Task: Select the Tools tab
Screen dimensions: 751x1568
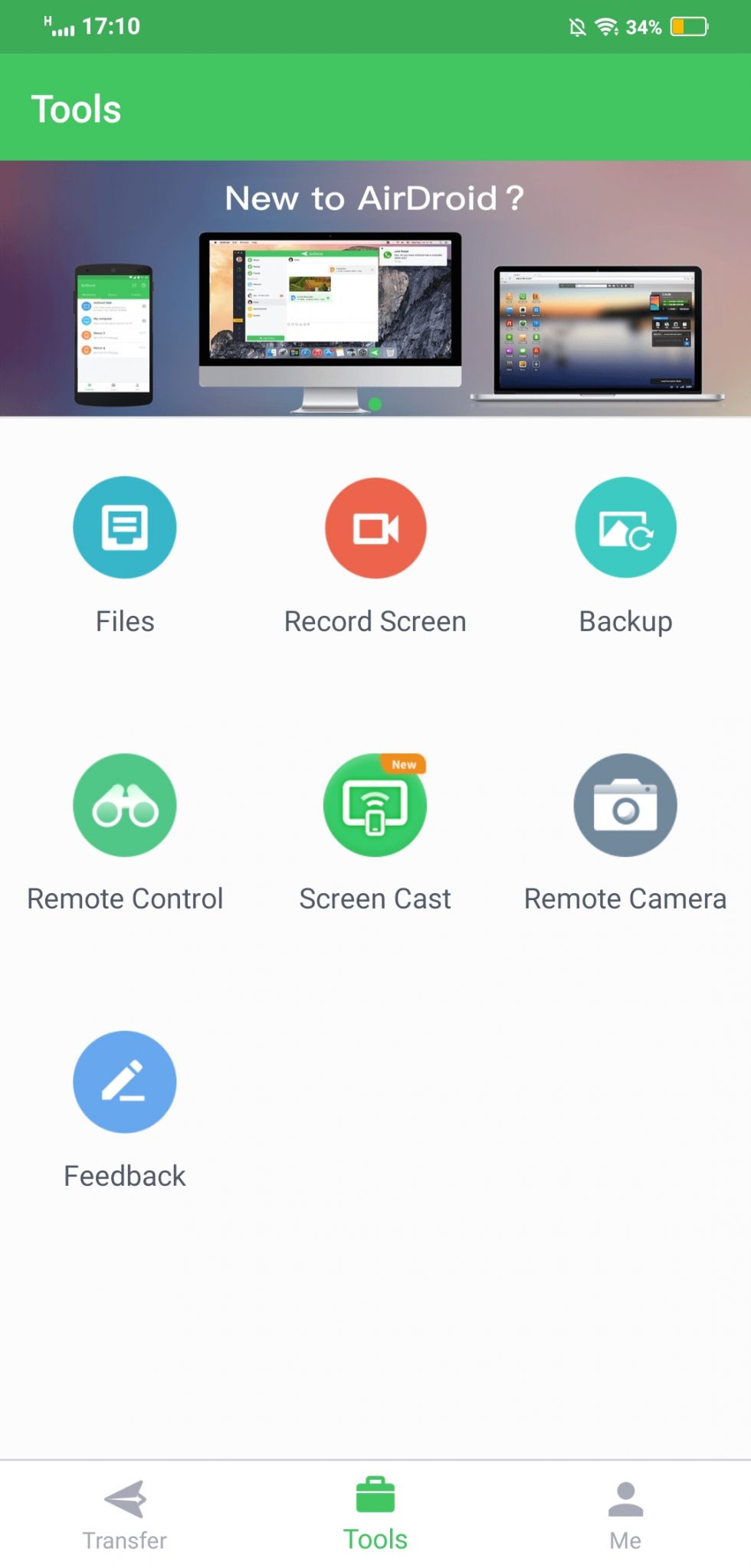Action: coord(375,1514)
